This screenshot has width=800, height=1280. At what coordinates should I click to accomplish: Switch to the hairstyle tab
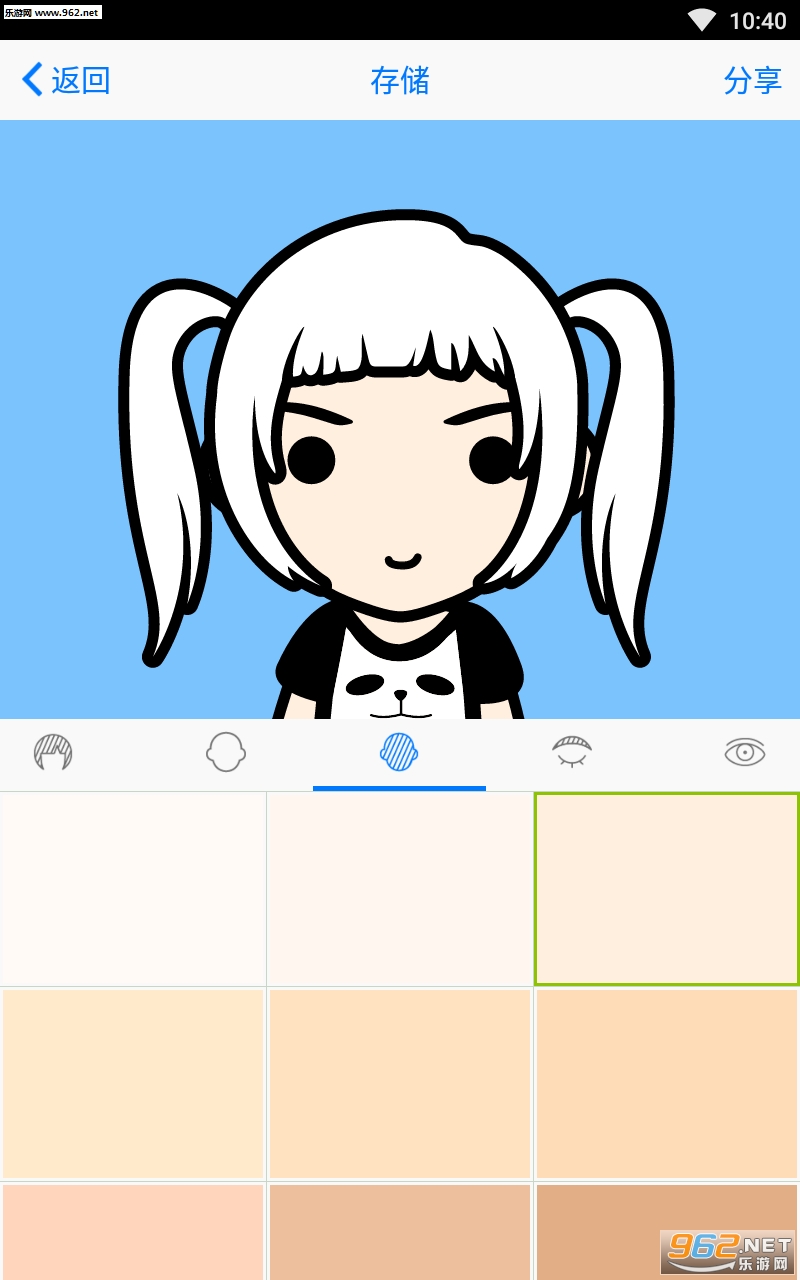(53, 752)
